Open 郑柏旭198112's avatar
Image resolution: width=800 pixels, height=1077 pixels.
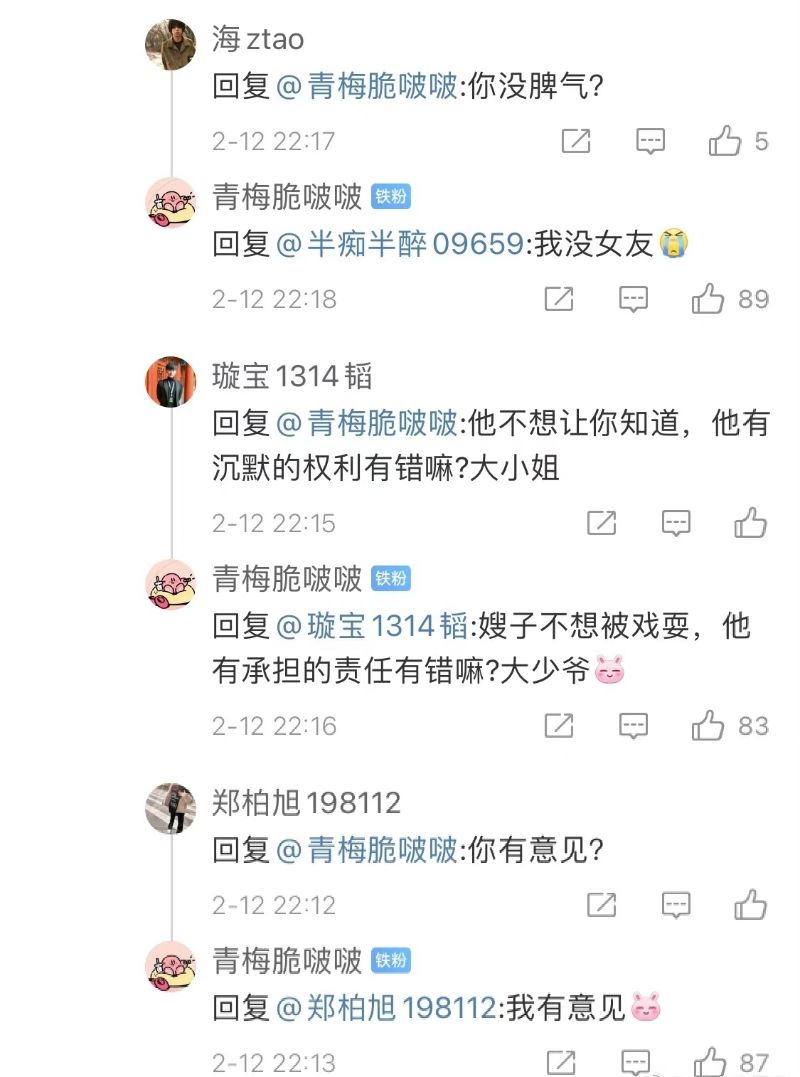click(x=171, y=807)
